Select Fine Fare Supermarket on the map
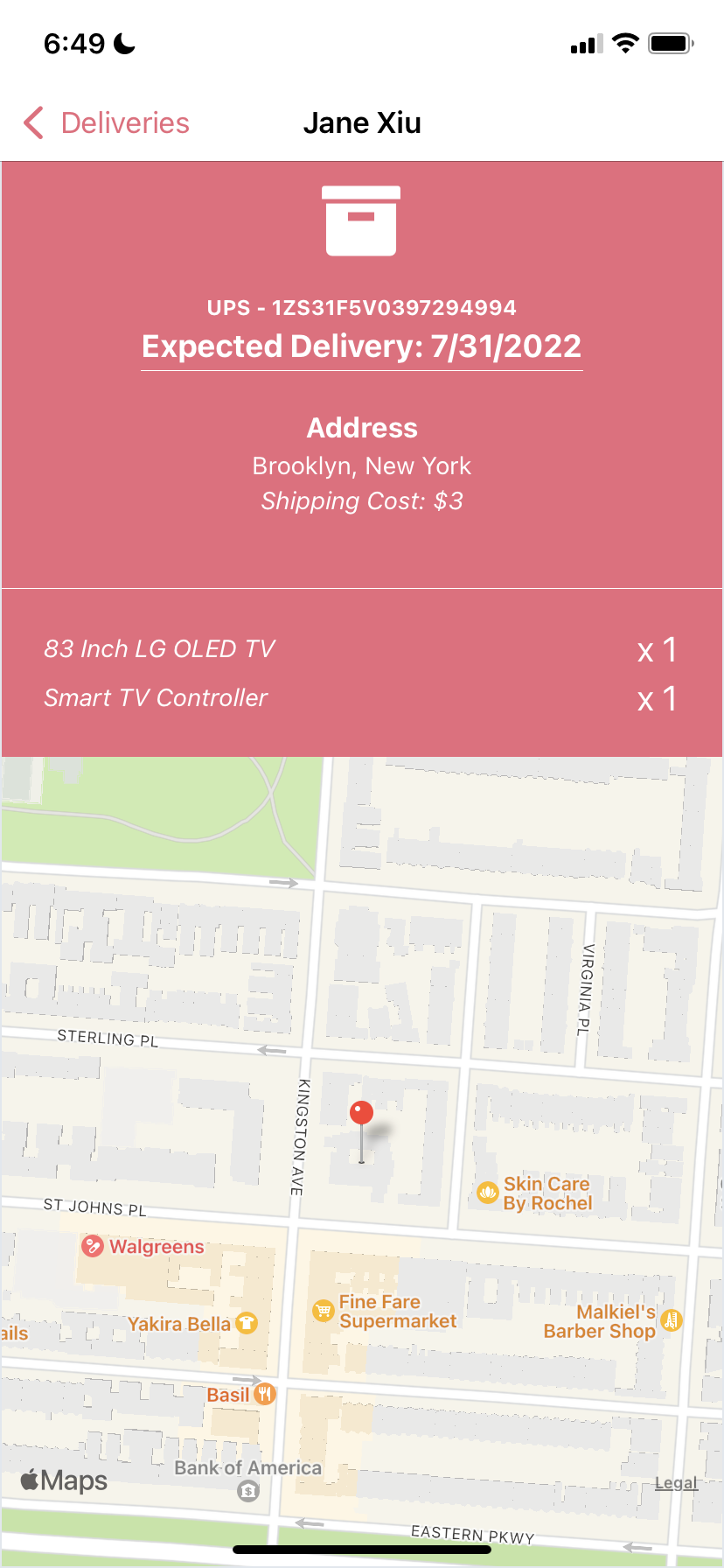 point(324,1310)
